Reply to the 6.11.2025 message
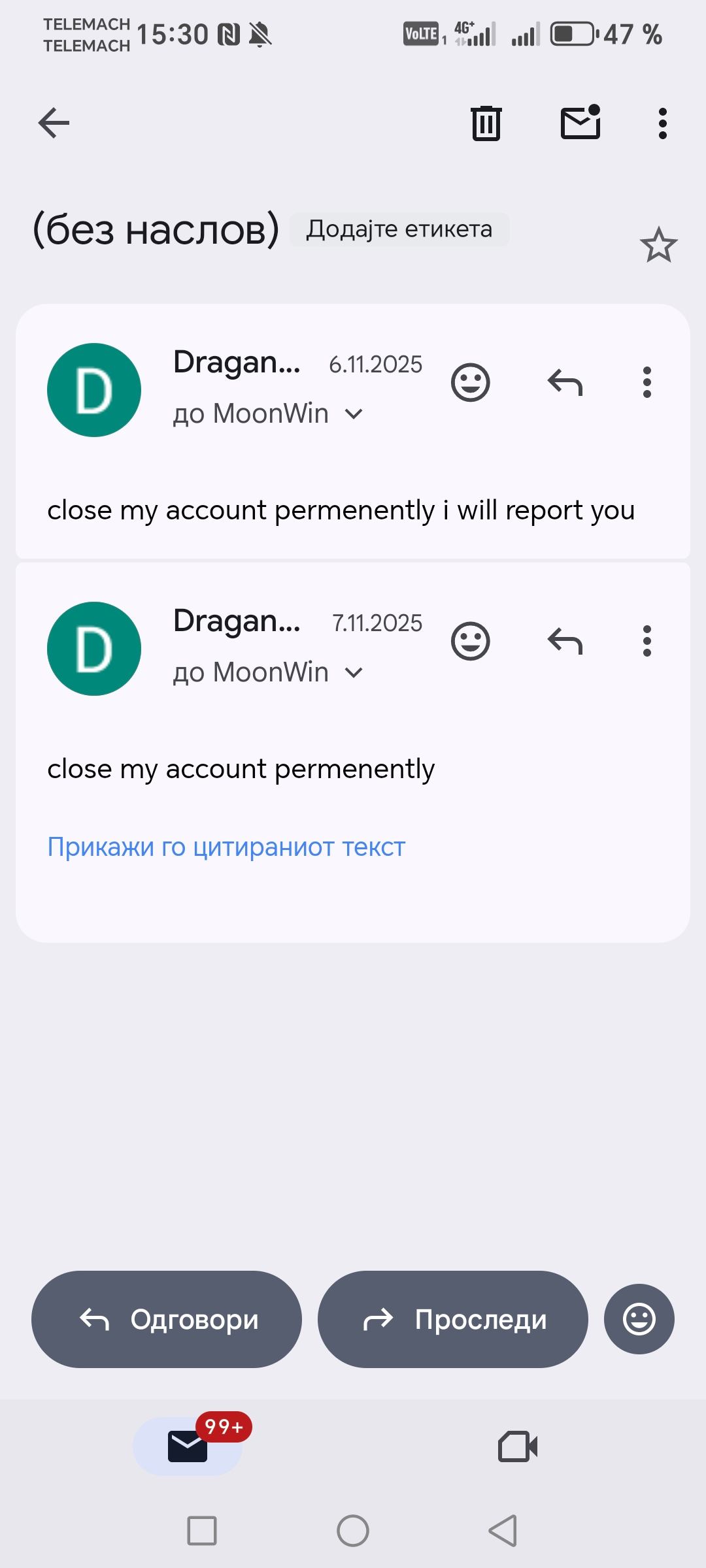Viewport: 706px width, 1568px height. tap(565, 382)
